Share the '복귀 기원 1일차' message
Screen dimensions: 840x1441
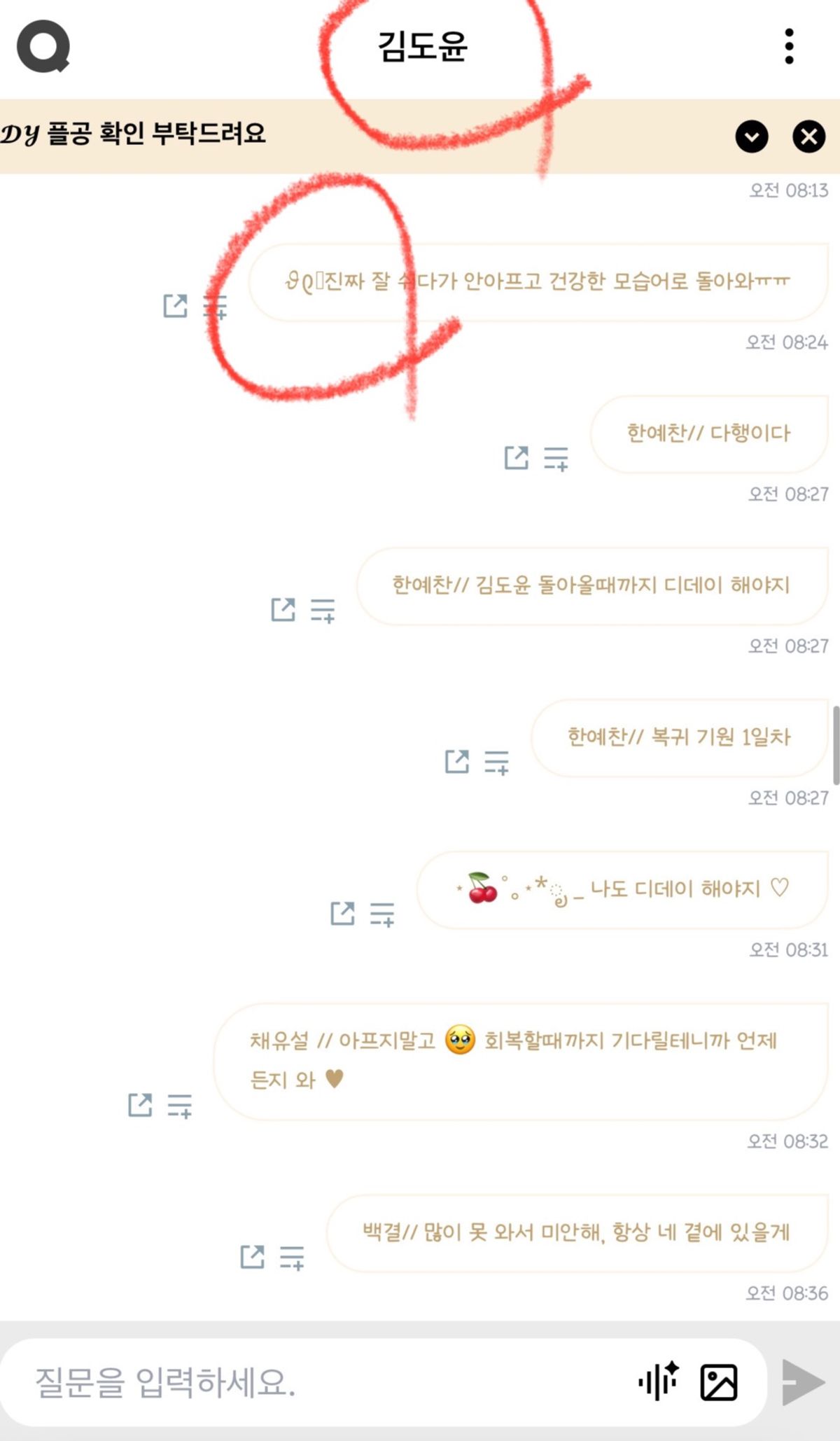[457, 762]
